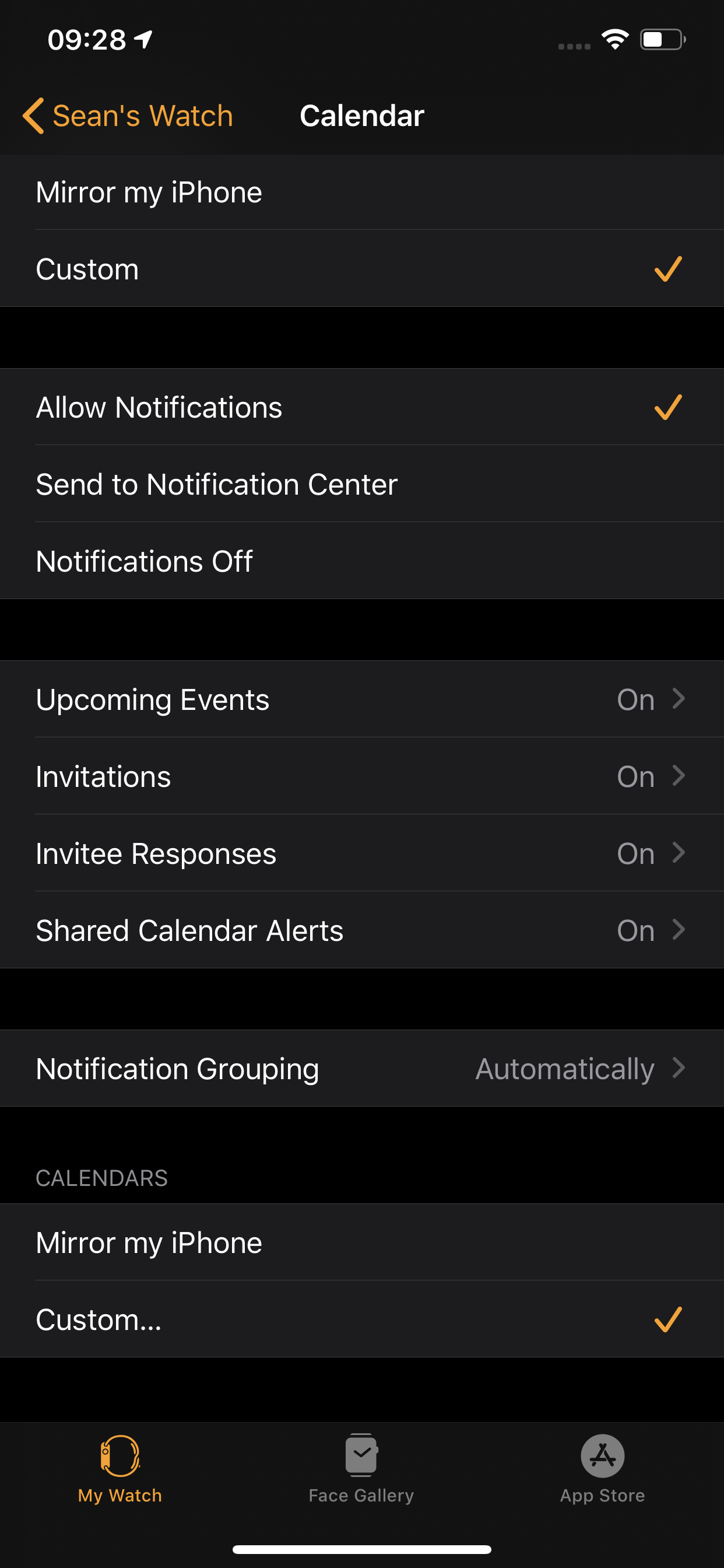724x1568 pixels.
Task: Select Allow Notifications
Action: [x=362, y=407]
